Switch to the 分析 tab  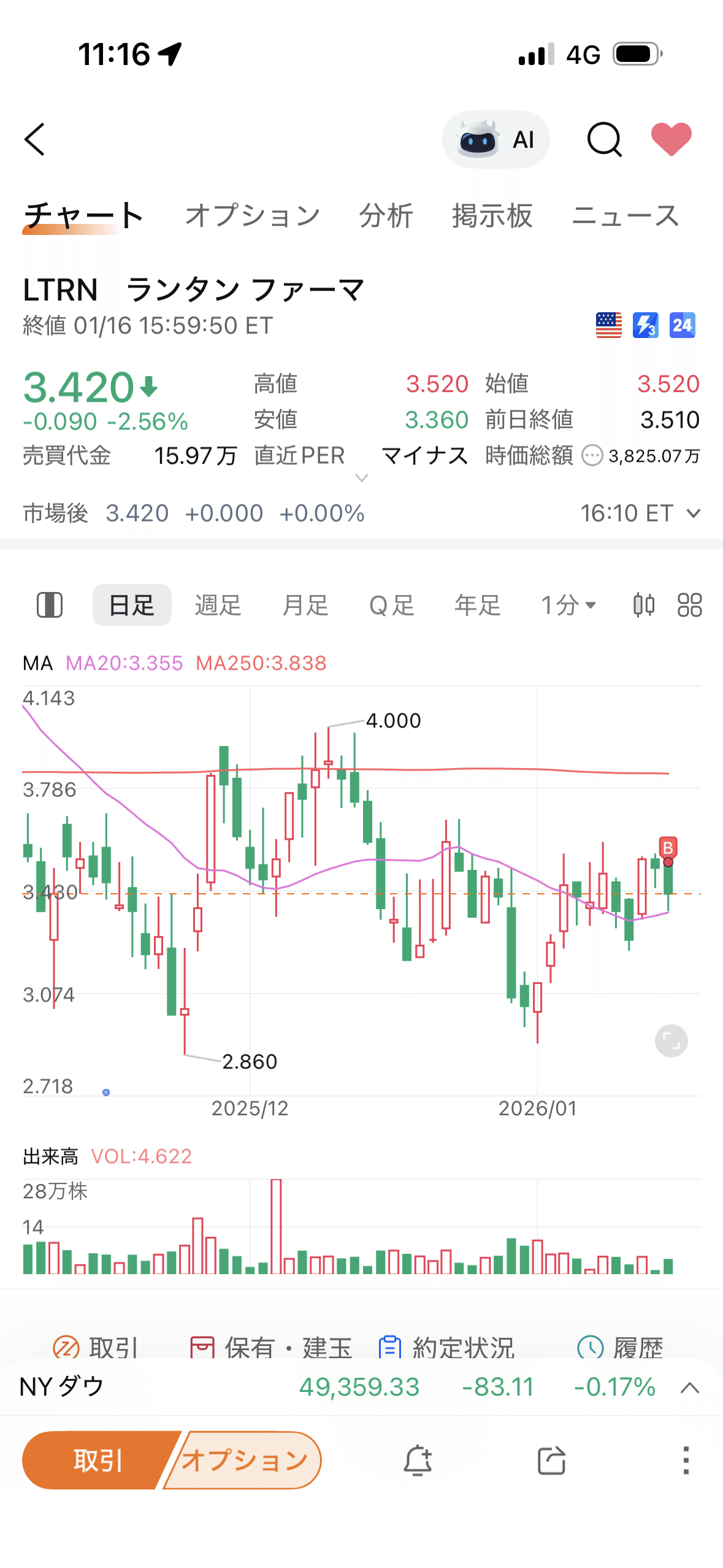point(386,216)
